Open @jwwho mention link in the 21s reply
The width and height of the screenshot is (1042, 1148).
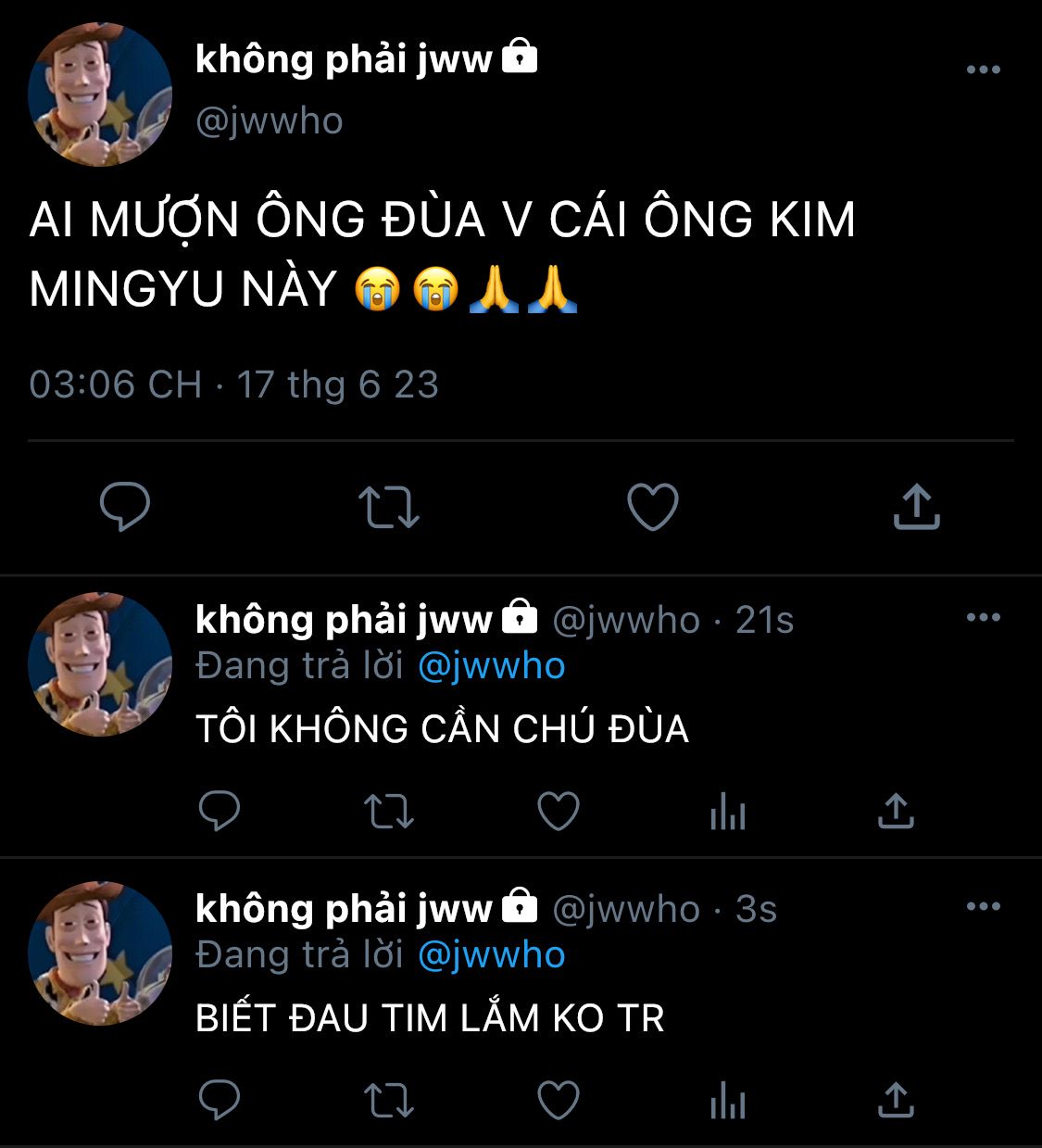click(x=491, y=666)
